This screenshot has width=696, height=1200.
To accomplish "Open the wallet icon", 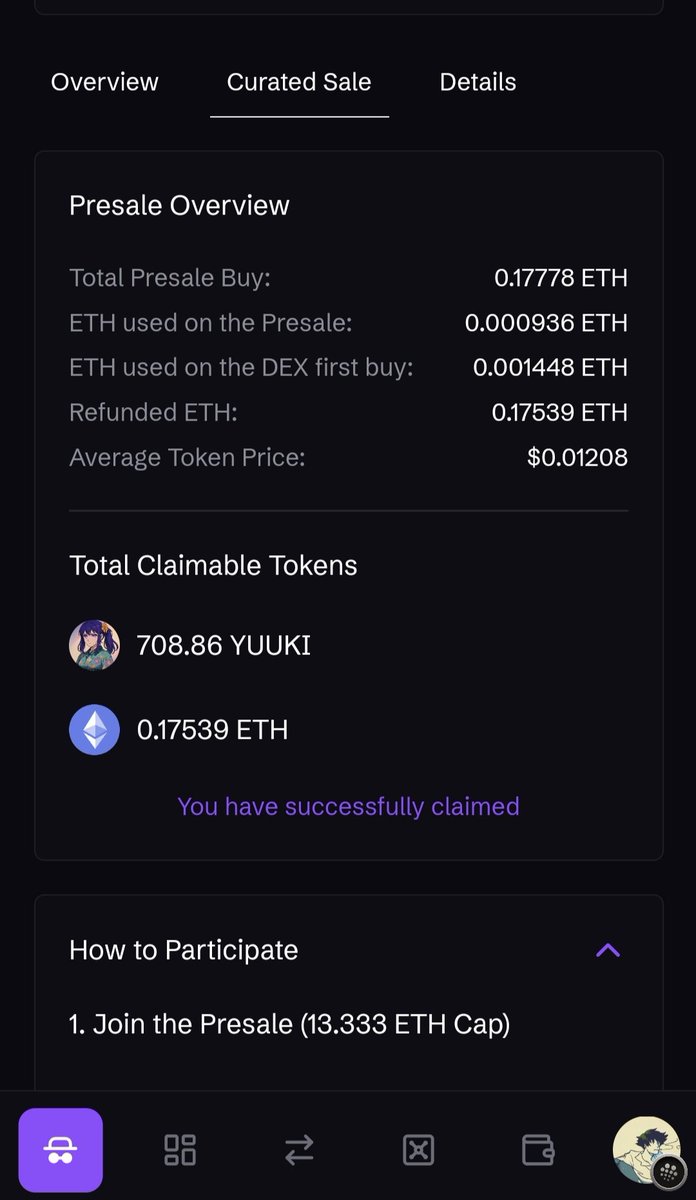I will (538, 1150).
